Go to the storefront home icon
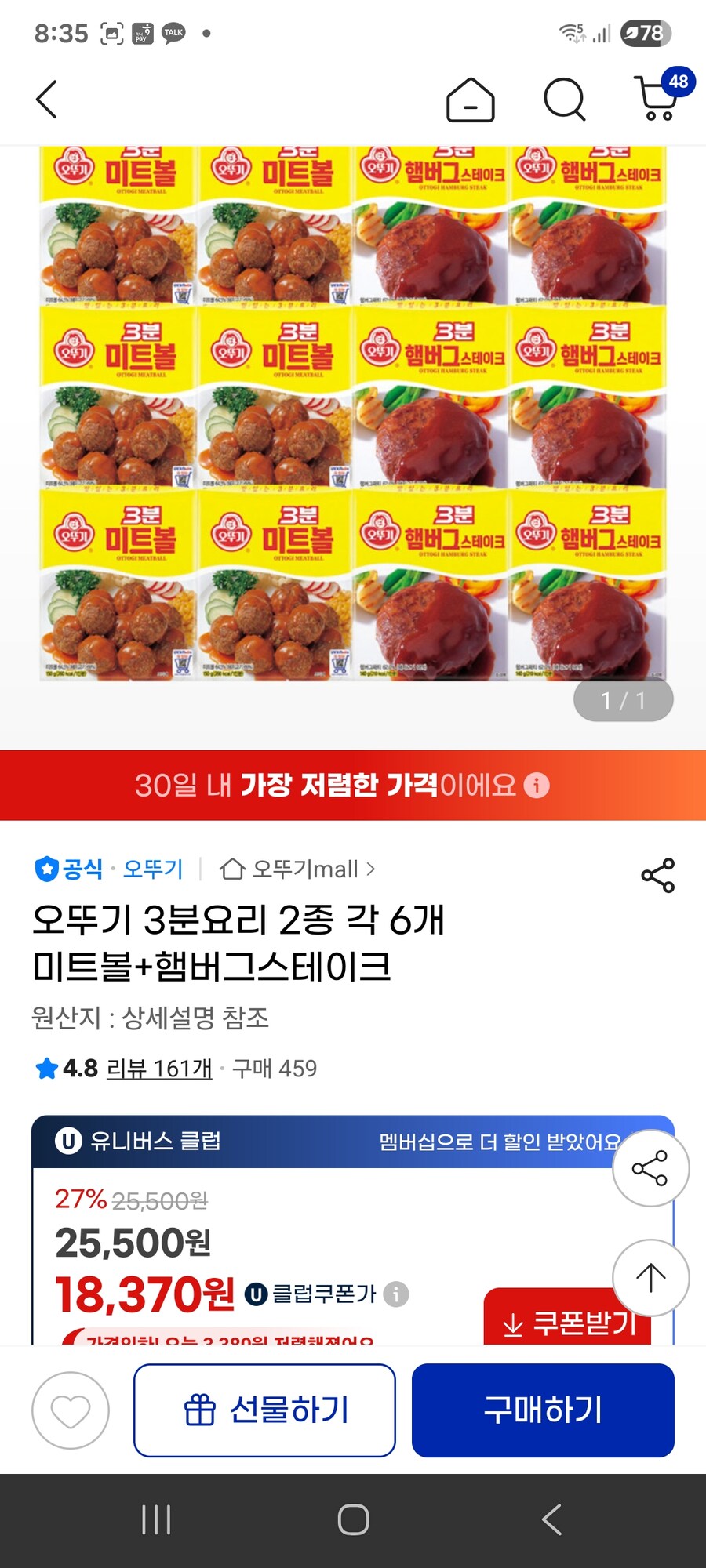 point(470,100)
